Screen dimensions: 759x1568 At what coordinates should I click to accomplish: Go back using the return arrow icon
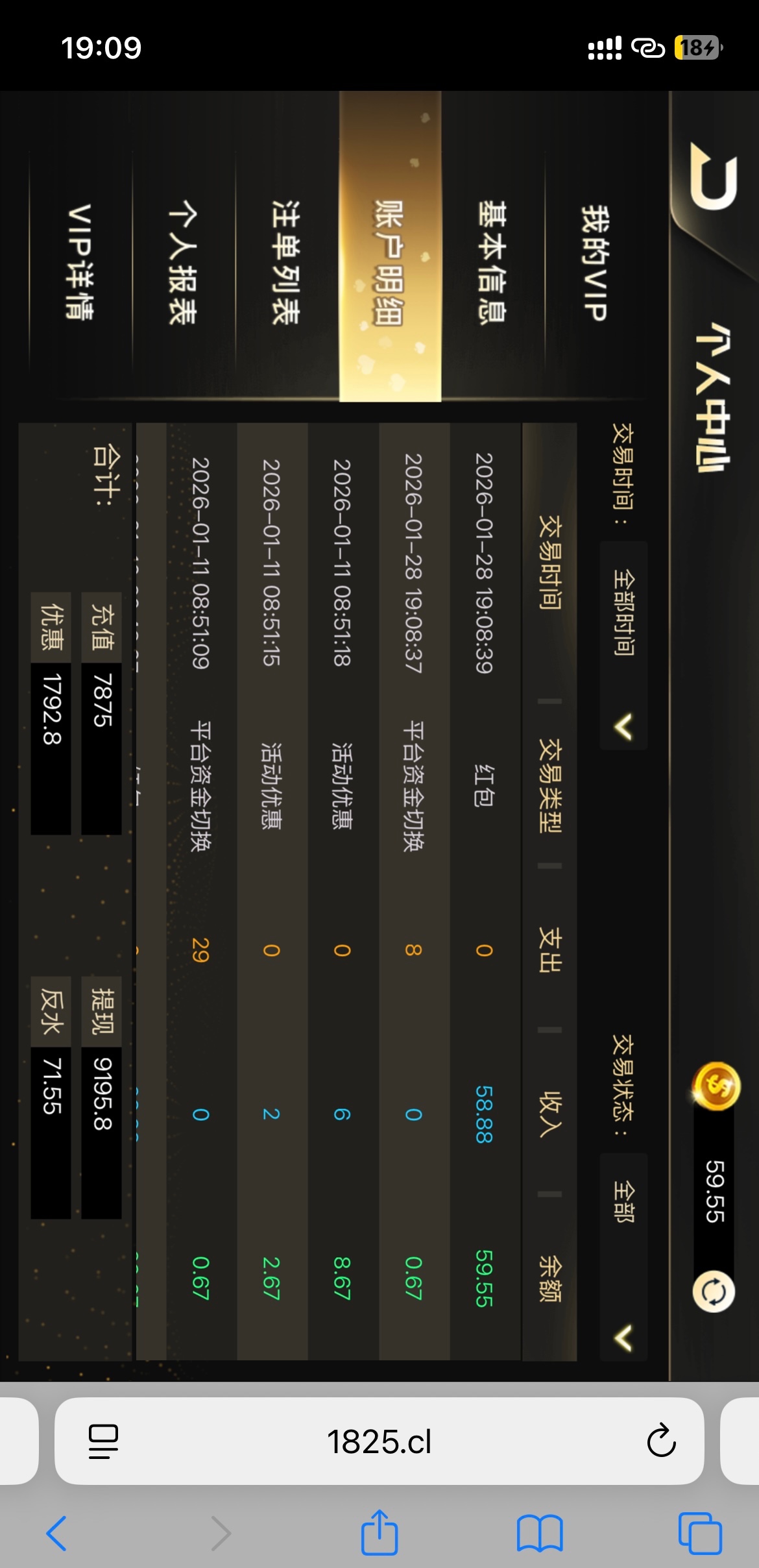coord(714,175)
